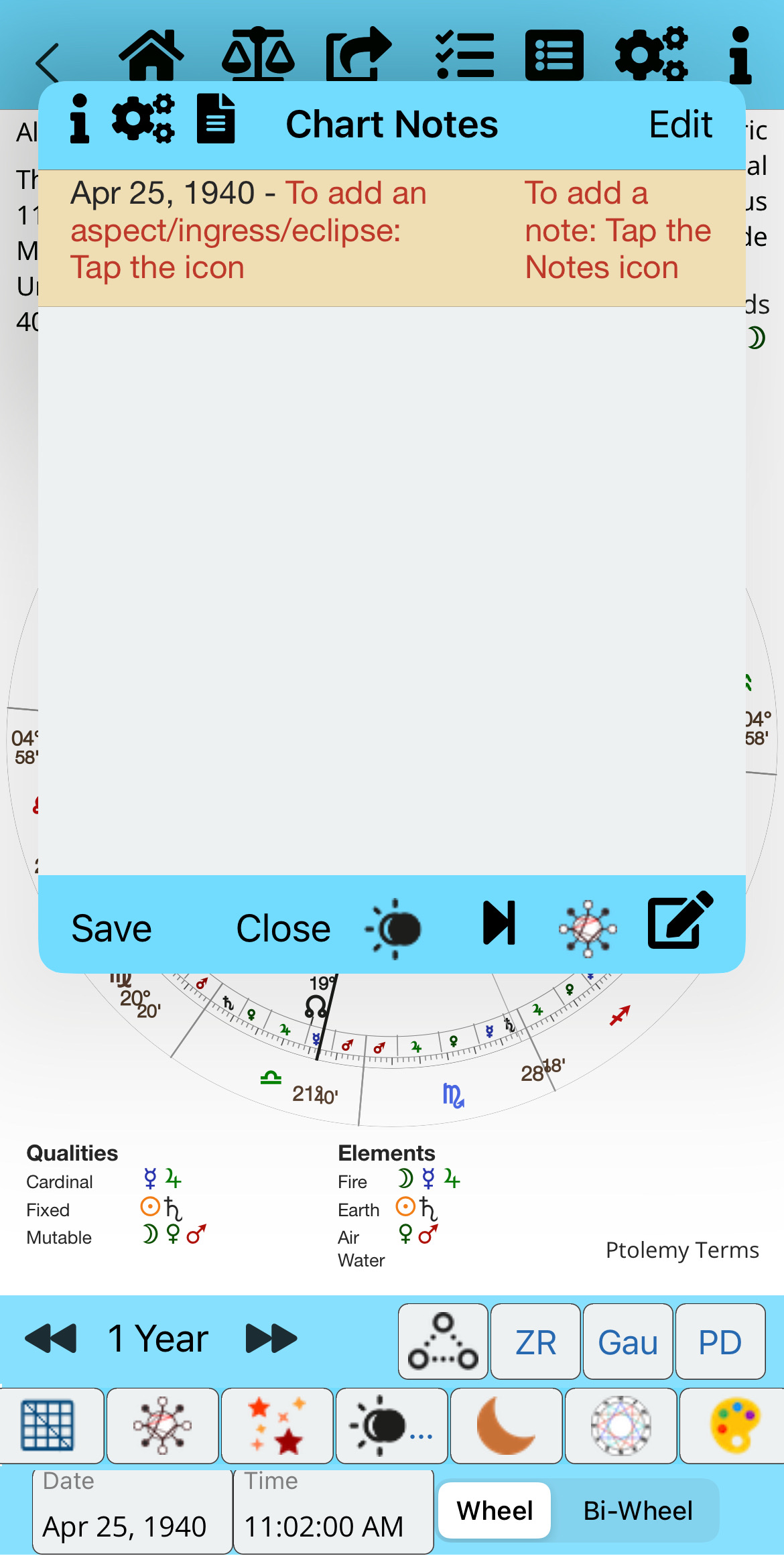The height and width of the screenshot is (1558, 784).
Task: Close the Chart Notes panel
Action: pos(283,929)
